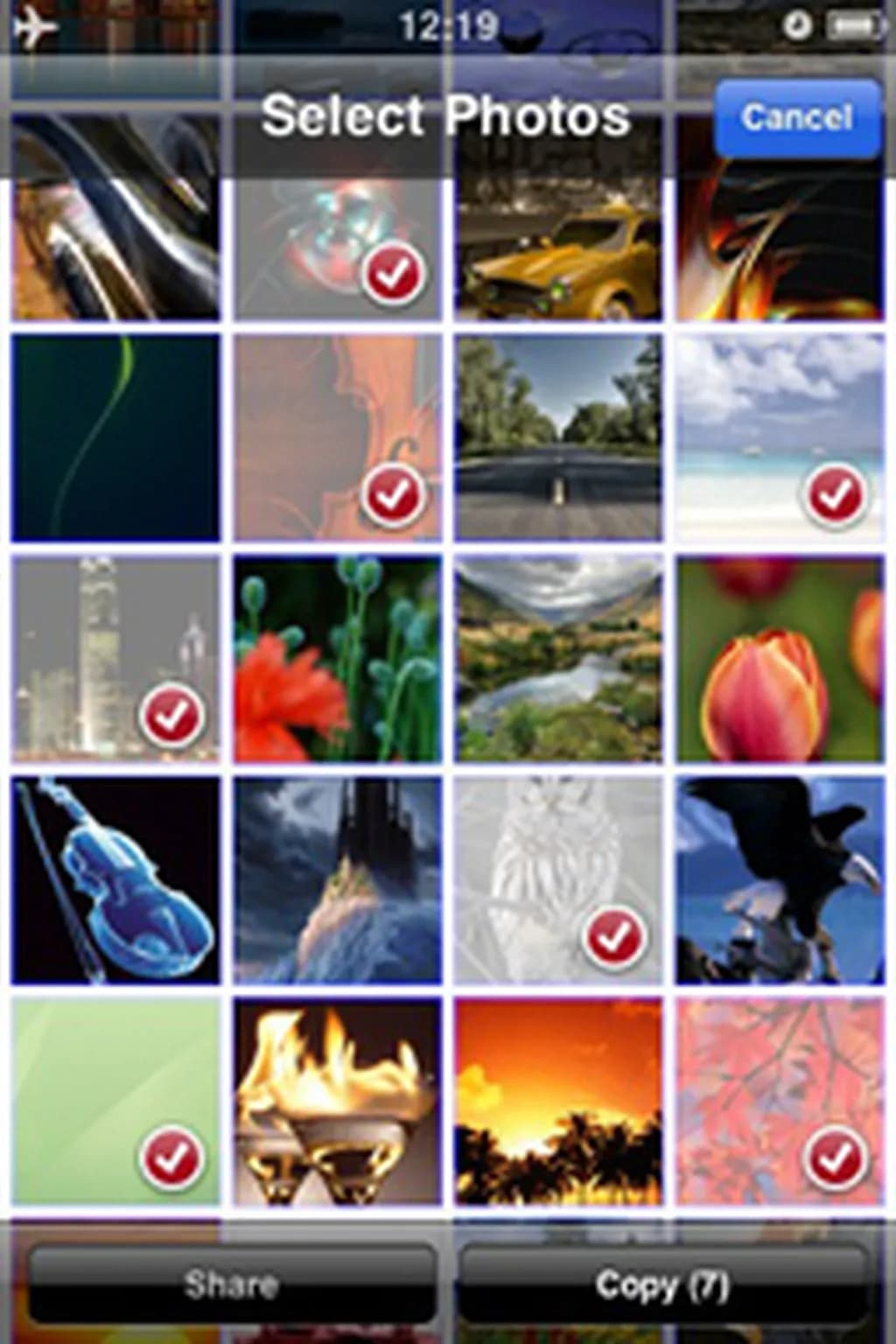Select the empty road photo
Image resolution: width=896 pixels, height=1344 pixels.
tap(558, 437)
